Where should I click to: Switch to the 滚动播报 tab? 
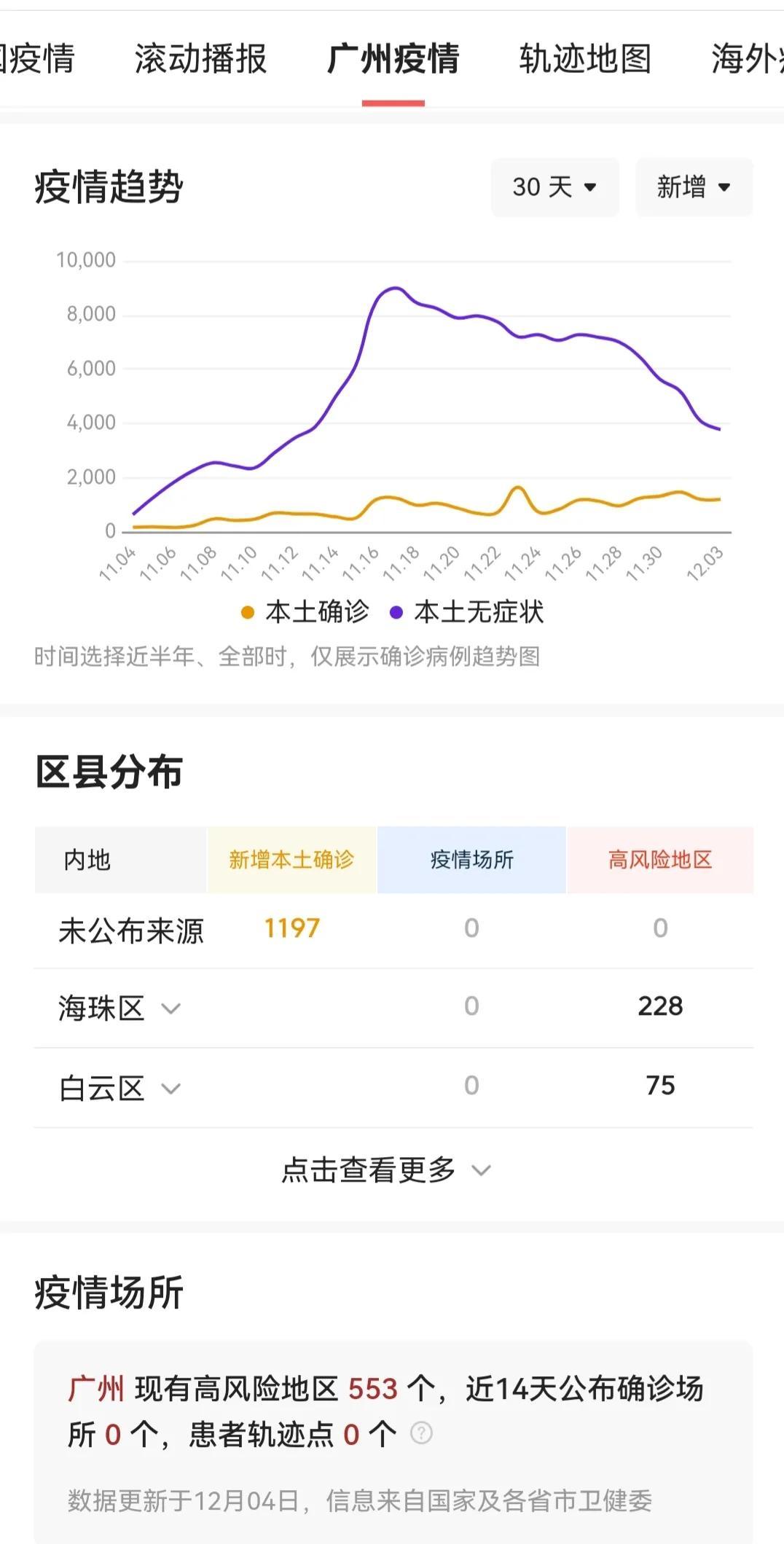[x=200, y=59]
